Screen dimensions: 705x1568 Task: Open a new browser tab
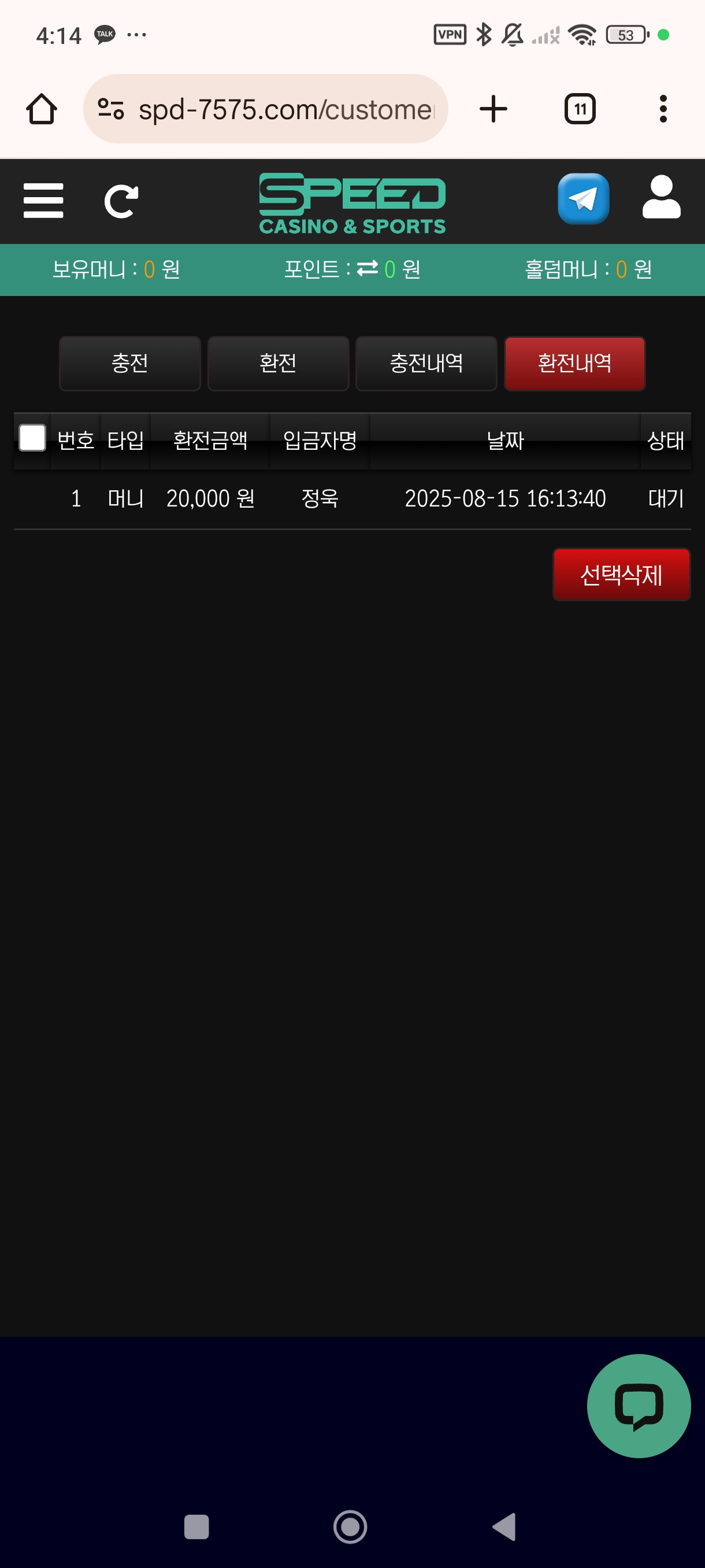493,110
